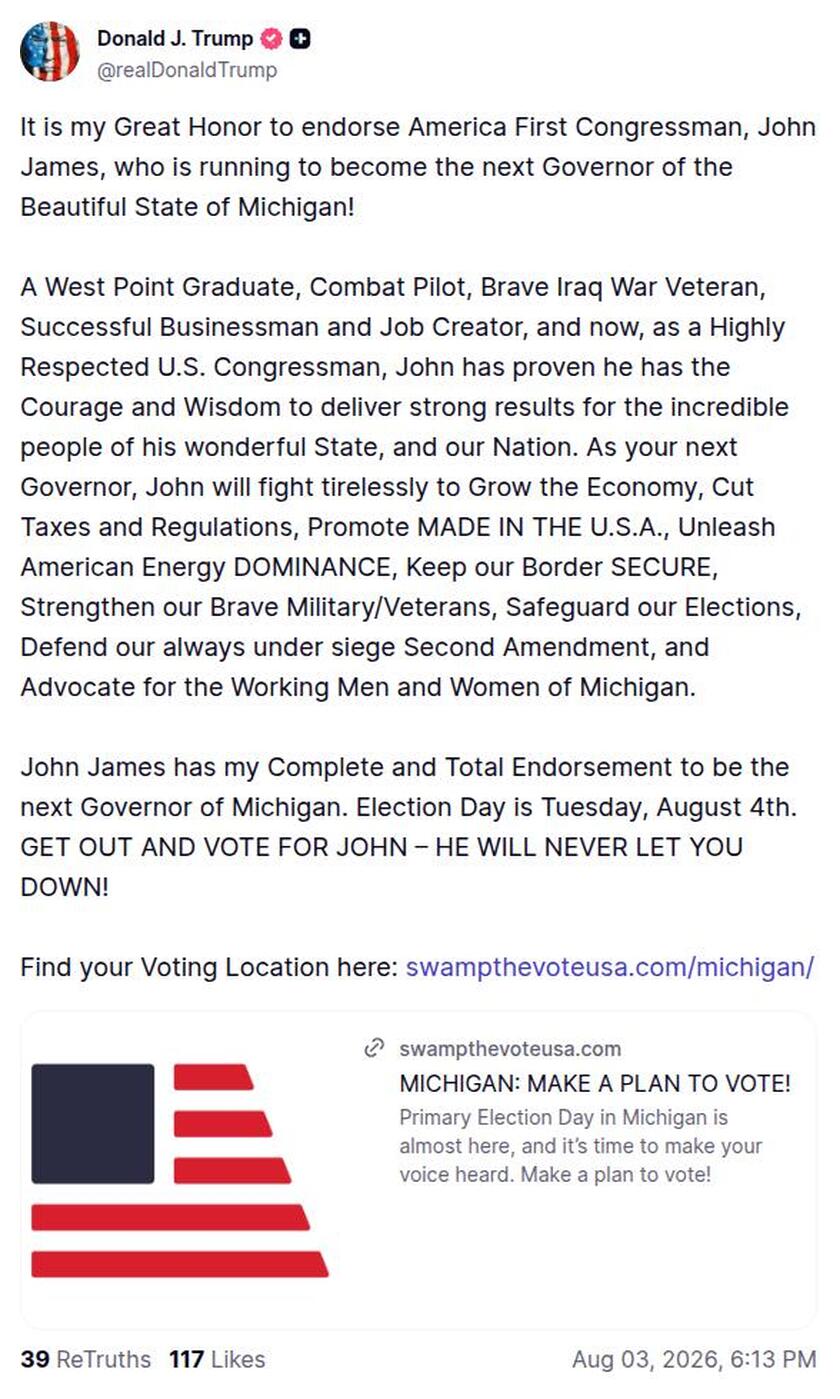
Task: Tap the @realDonaldTrump handle
Action: coord(187,70)
